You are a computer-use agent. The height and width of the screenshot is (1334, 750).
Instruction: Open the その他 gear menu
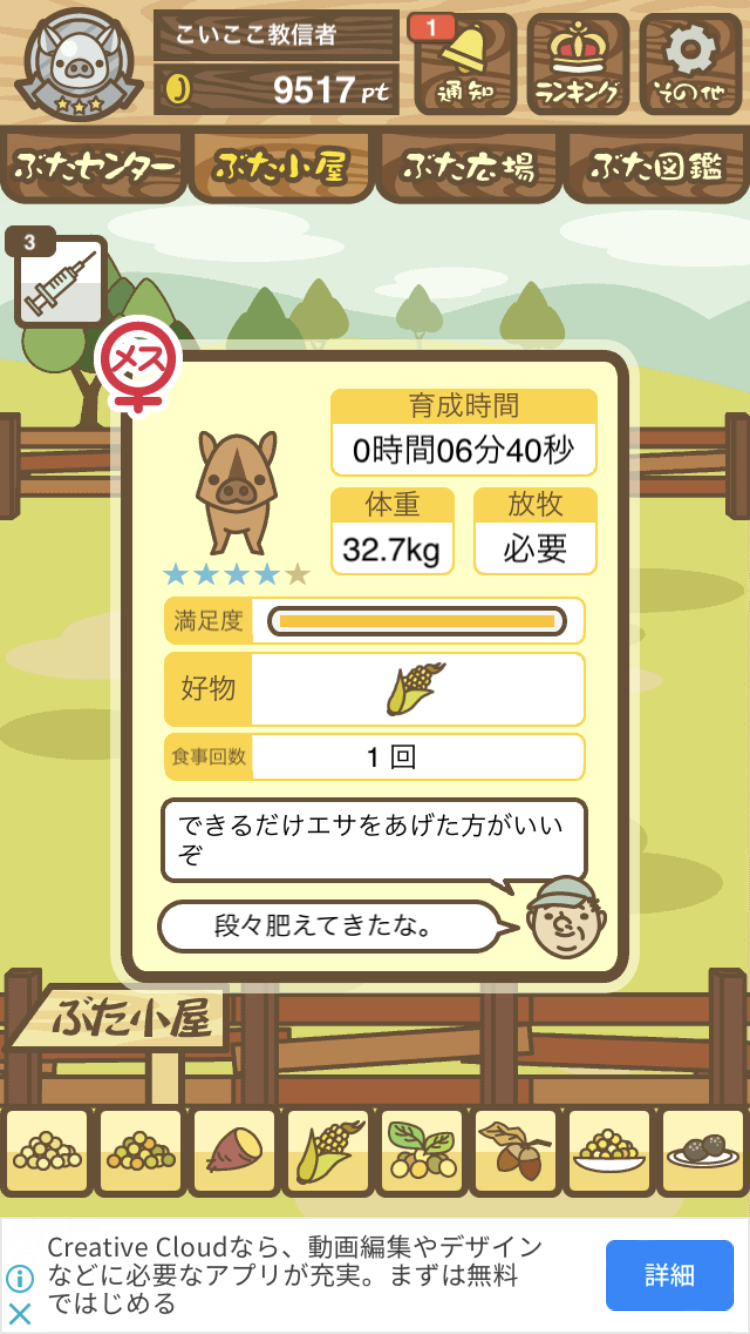691,64
